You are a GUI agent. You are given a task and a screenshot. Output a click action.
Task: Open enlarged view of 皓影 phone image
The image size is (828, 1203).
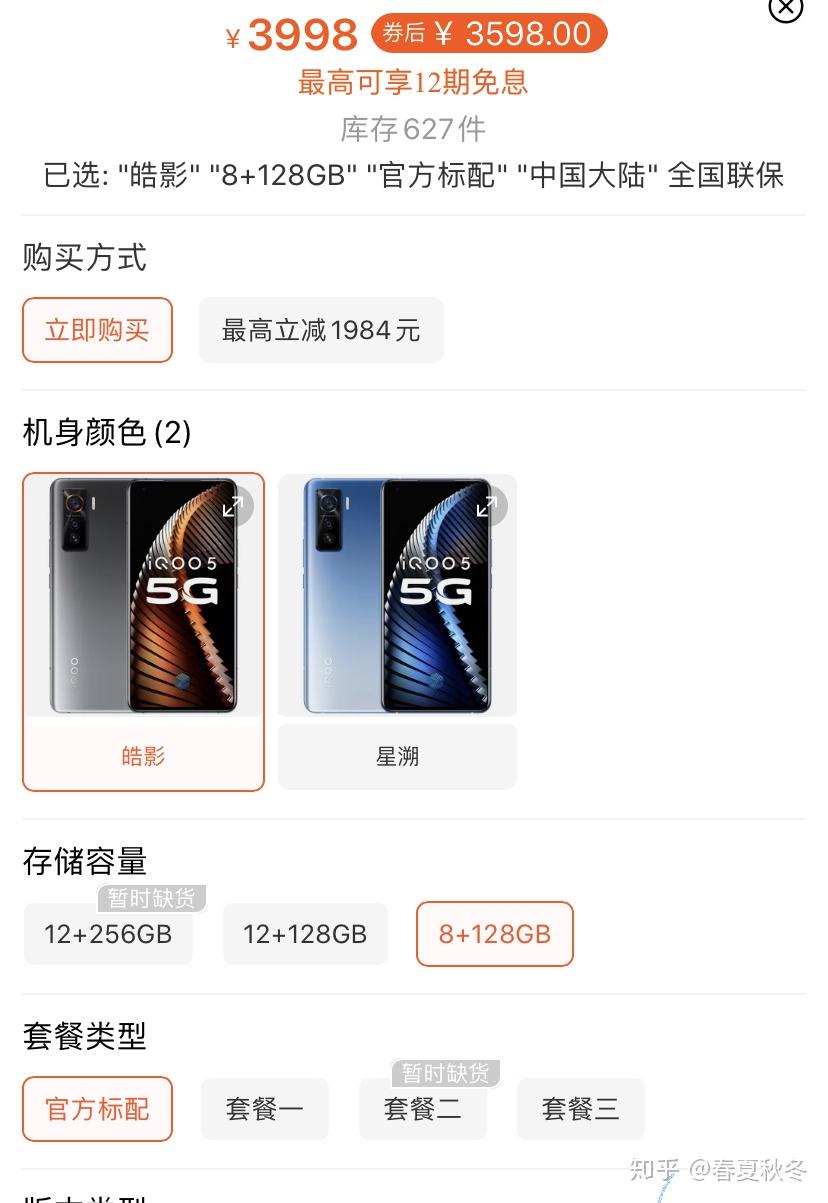tap(234, 506)
